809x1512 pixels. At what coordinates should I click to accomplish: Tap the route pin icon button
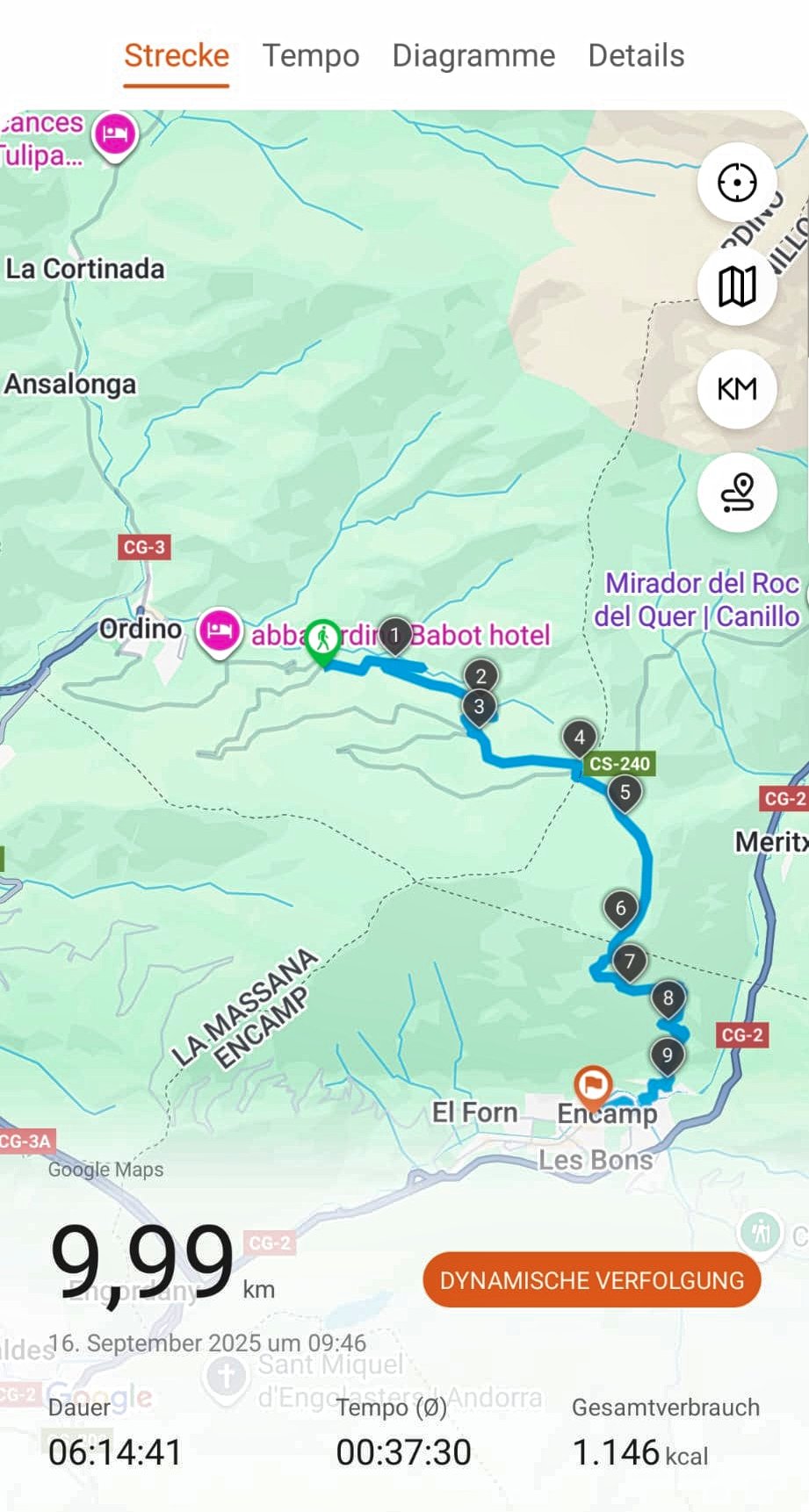[x=737, y=493]
